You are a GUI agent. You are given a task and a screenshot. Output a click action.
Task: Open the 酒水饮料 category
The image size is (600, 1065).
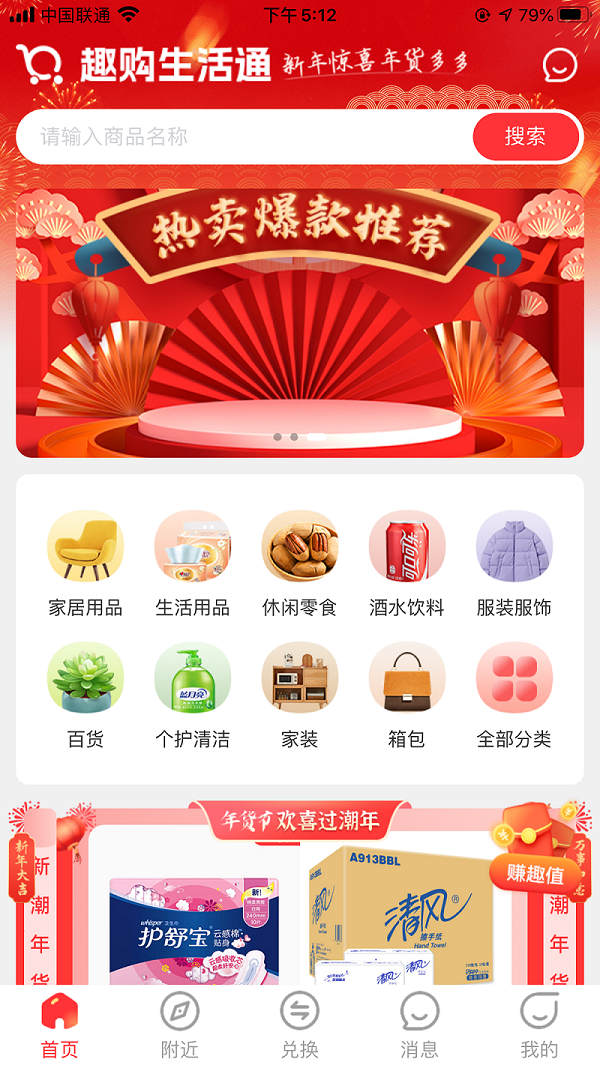point(407,563)
